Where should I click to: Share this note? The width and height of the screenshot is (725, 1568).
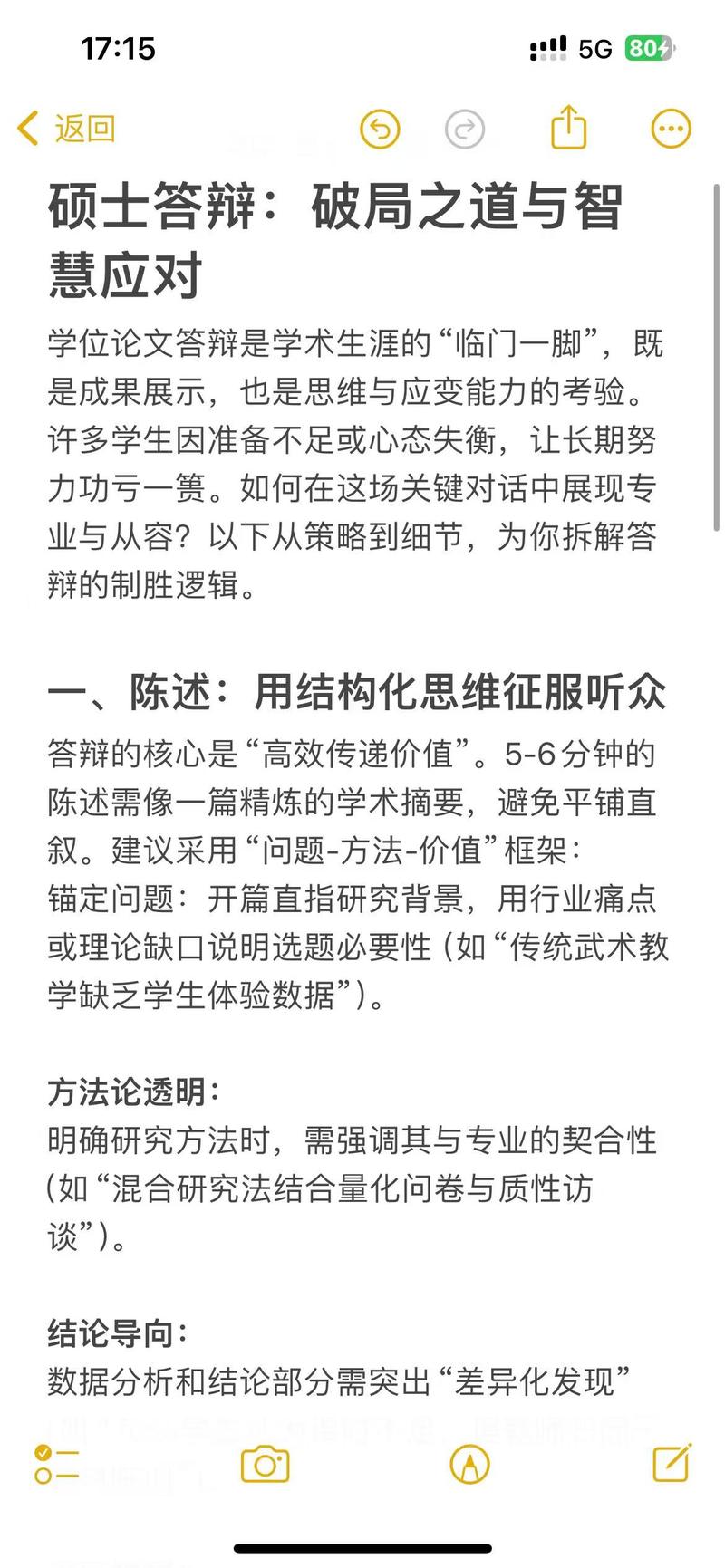tap(569, 127)
